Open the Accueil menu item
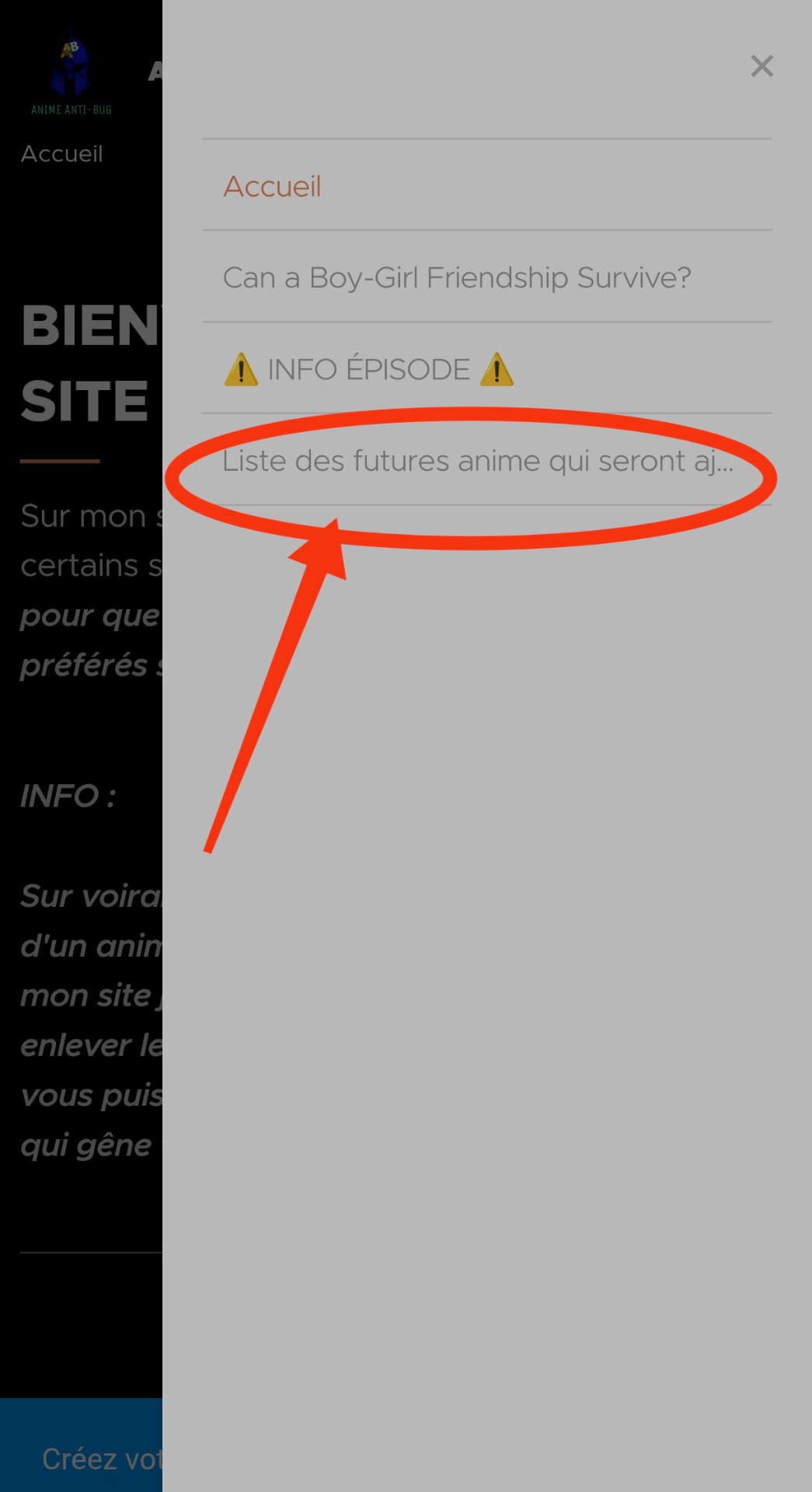The image size is (812, 1492). [486, 186]
